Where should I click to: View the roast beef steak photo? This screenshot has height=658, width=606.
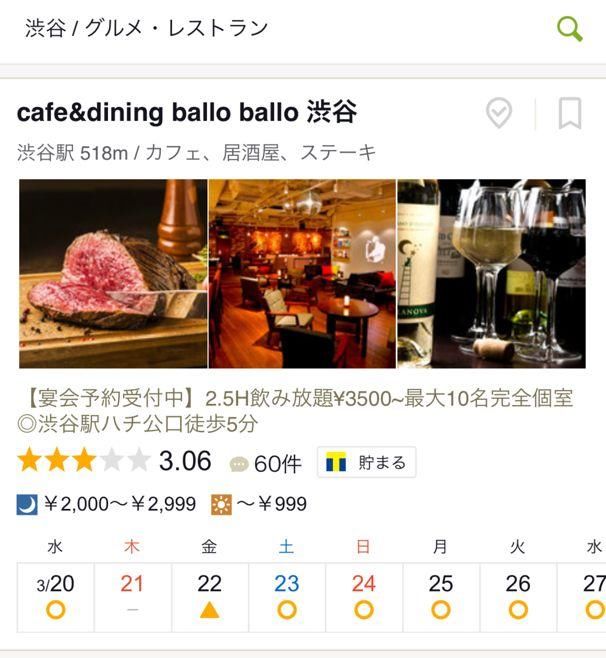[113, 273]
